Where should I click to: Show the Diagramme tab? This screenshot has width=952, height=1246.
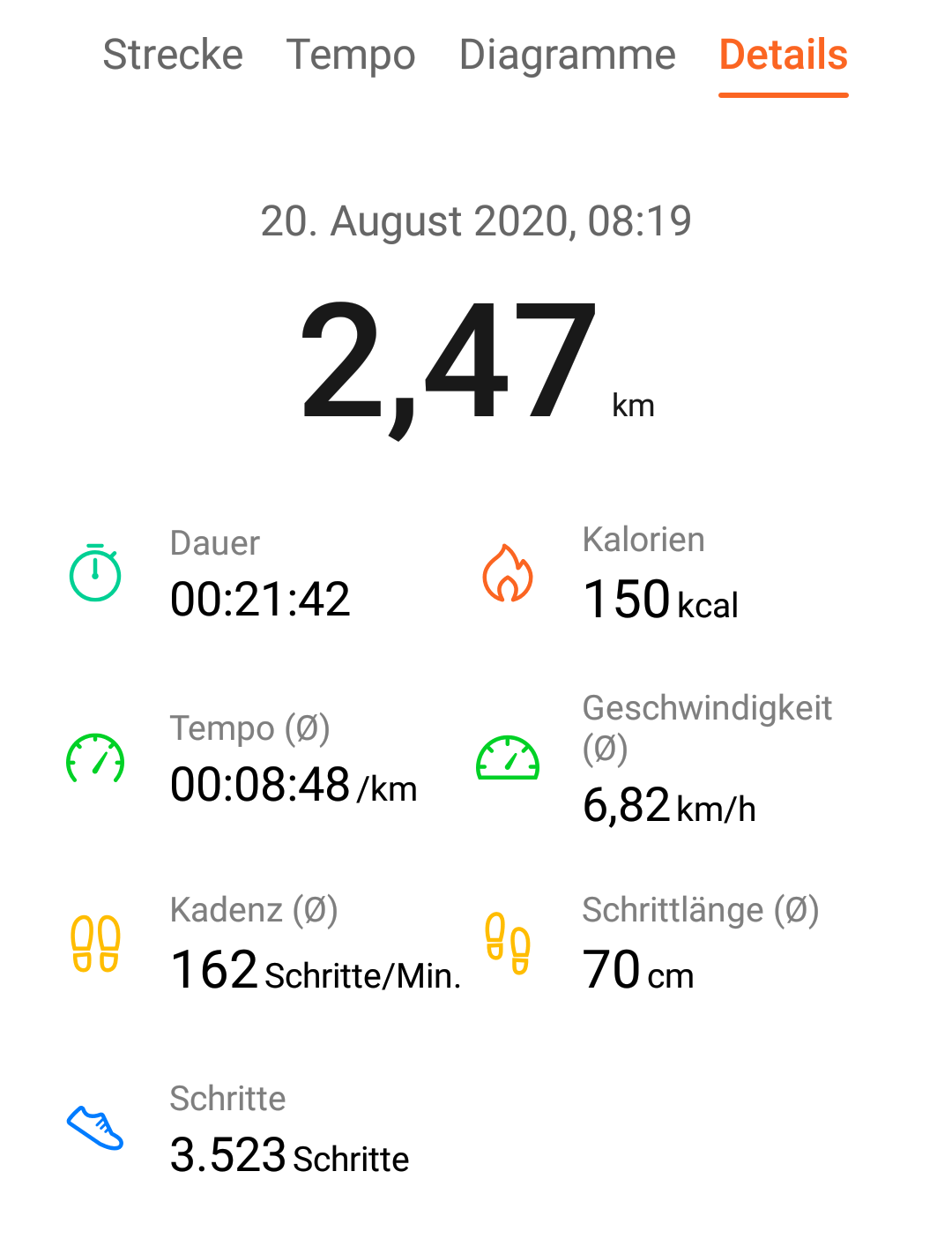(x=568, y=55)
